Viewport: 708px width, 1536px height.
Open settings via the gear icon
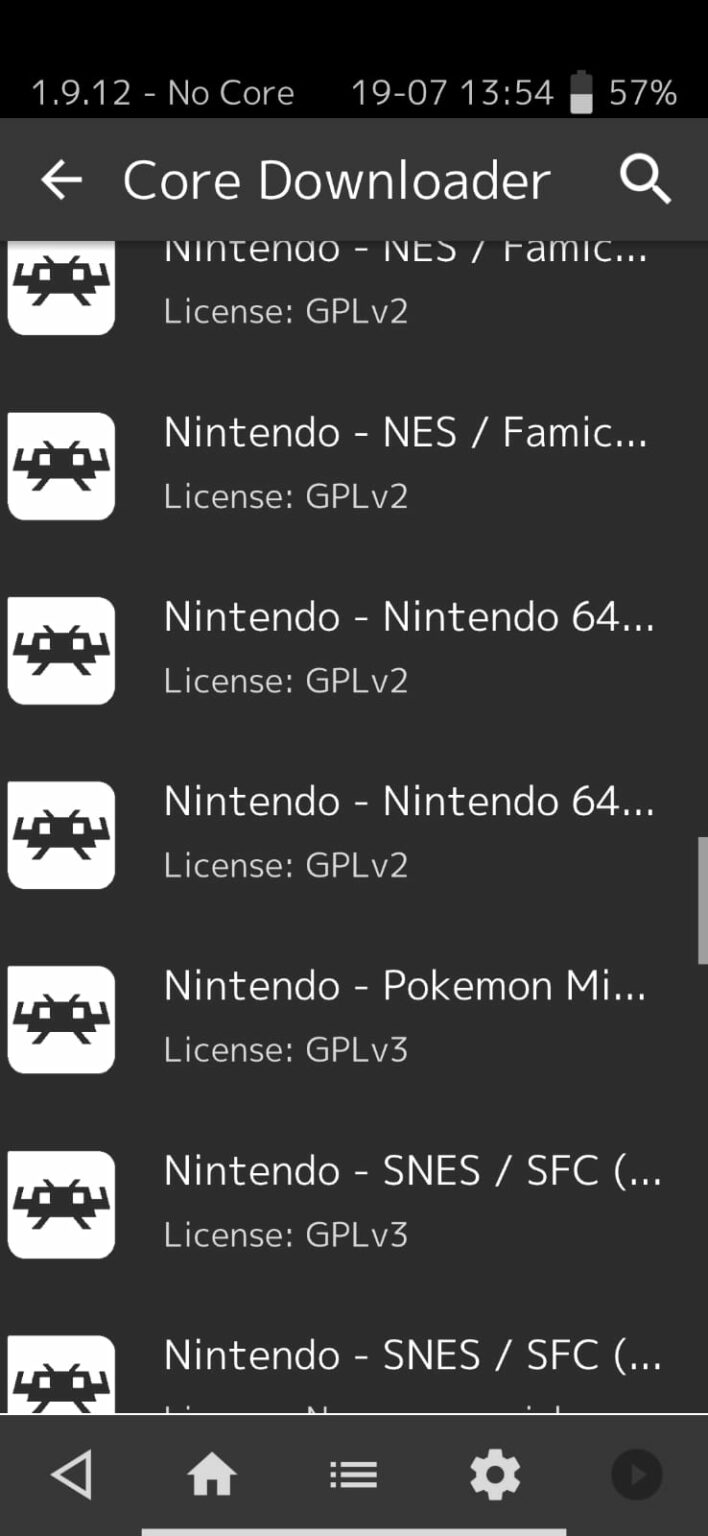coord(495,1475)
